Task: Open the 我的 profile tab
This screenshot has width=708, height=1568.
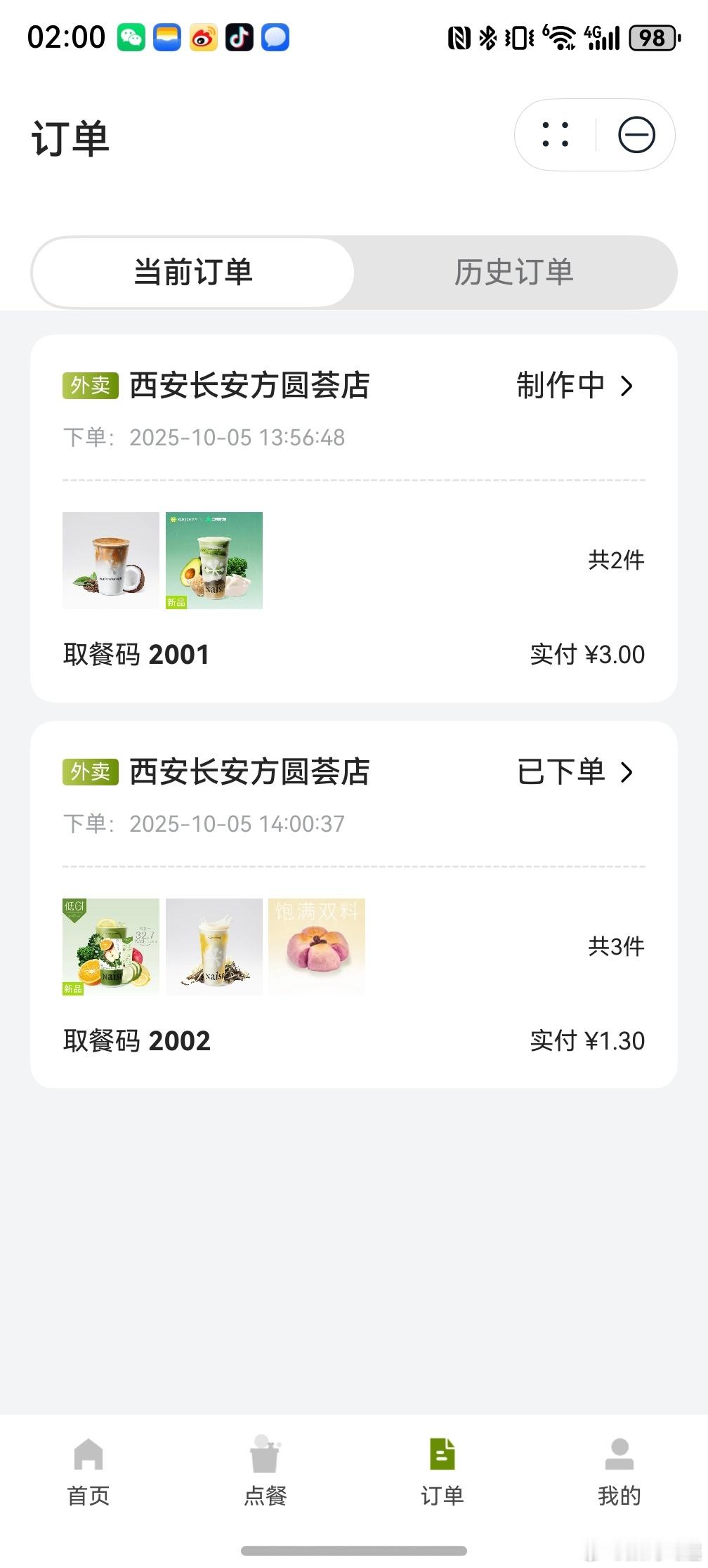Action: point(619,1471)
